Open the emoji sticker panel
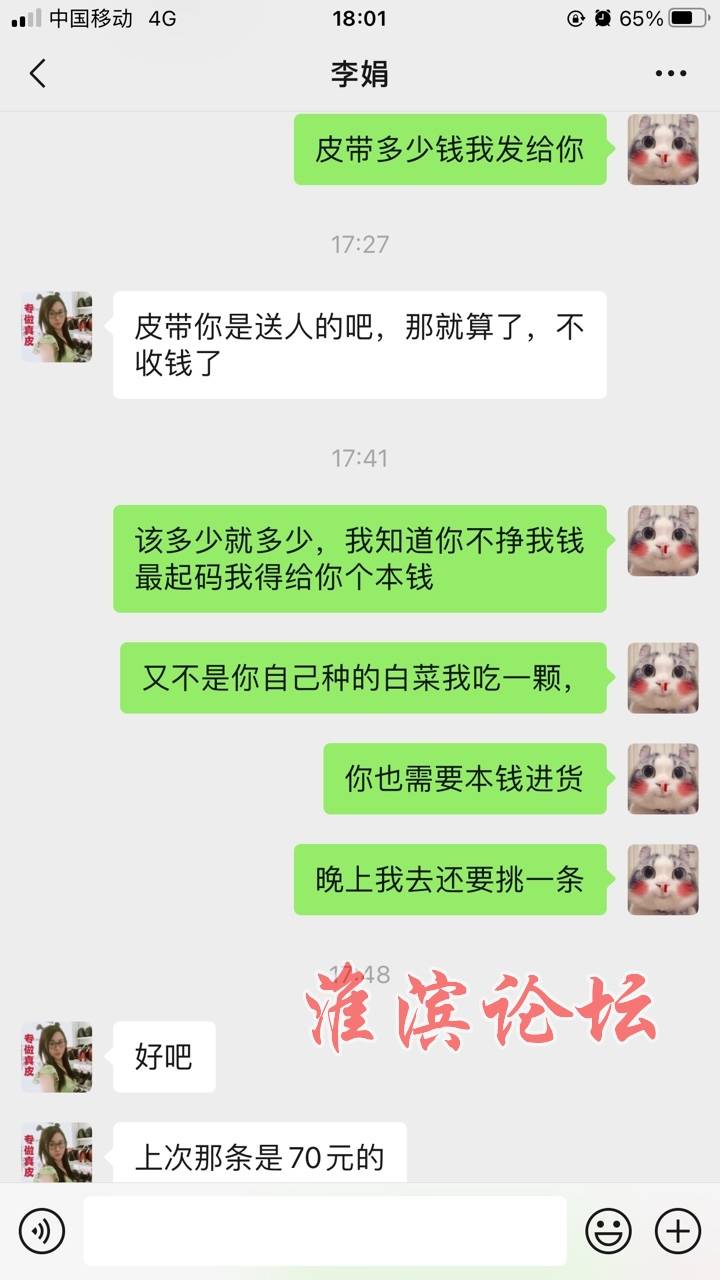The width and height of the screenshot is (720, 1280). [x=608, y=1230]
